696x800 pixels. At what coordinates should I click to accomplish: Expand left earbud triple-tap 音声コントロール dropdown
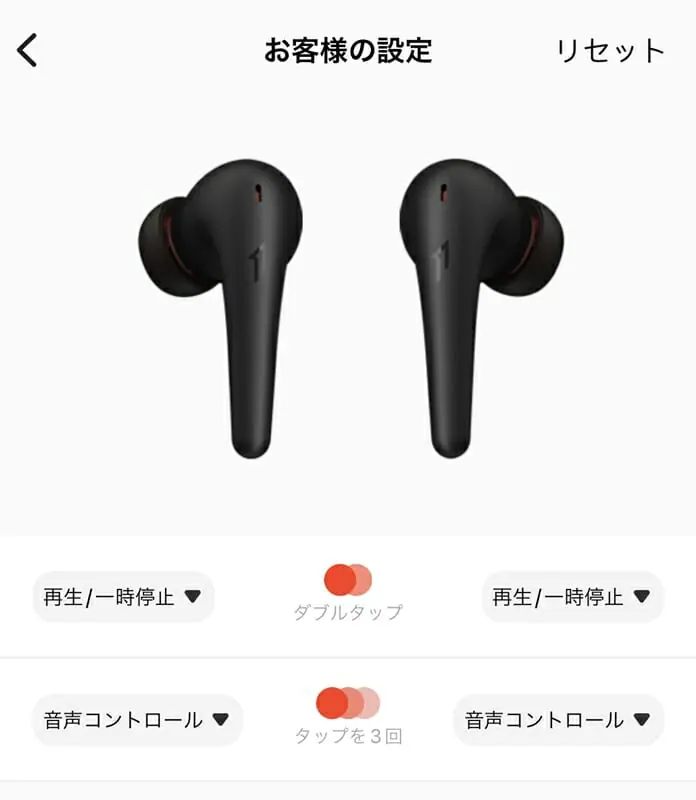[137, 720]
